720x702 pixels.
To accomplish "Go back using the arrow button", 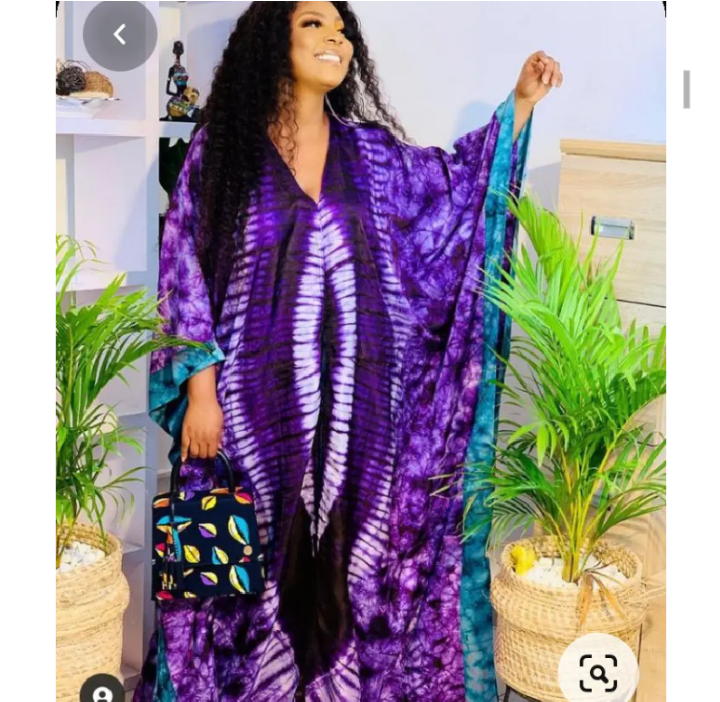I will pos(120,35).
